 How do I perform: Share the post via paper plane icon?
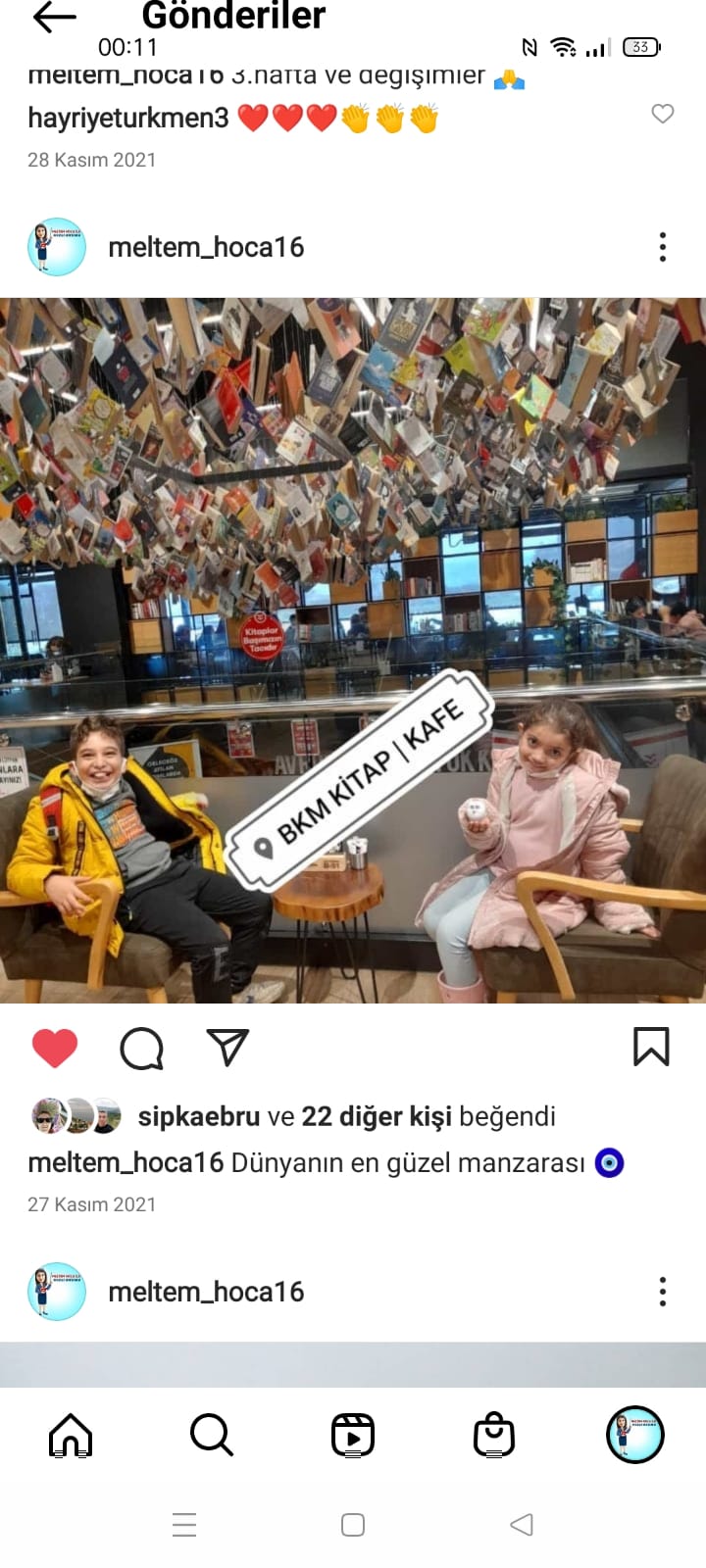[227, 1048]
